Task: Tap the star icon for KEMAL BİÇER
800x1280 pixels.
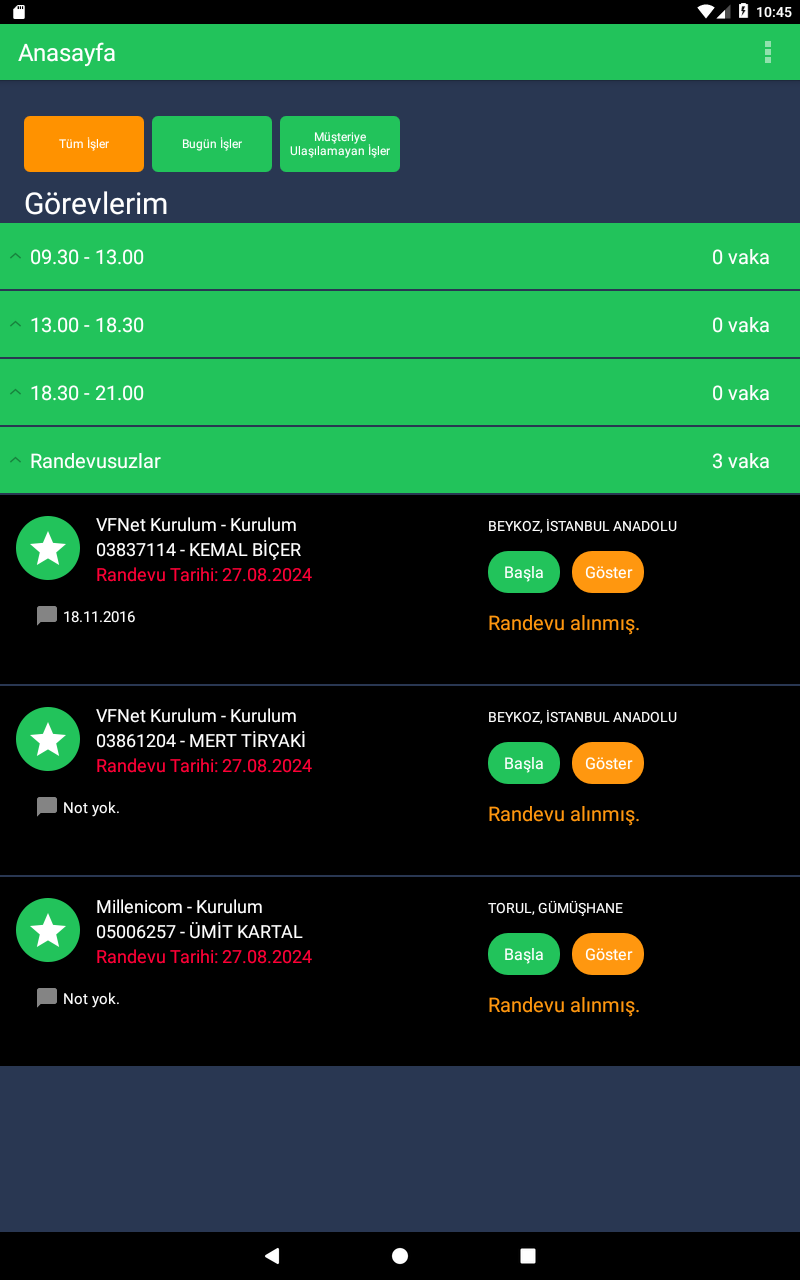Action: click(x=48, y=548)
